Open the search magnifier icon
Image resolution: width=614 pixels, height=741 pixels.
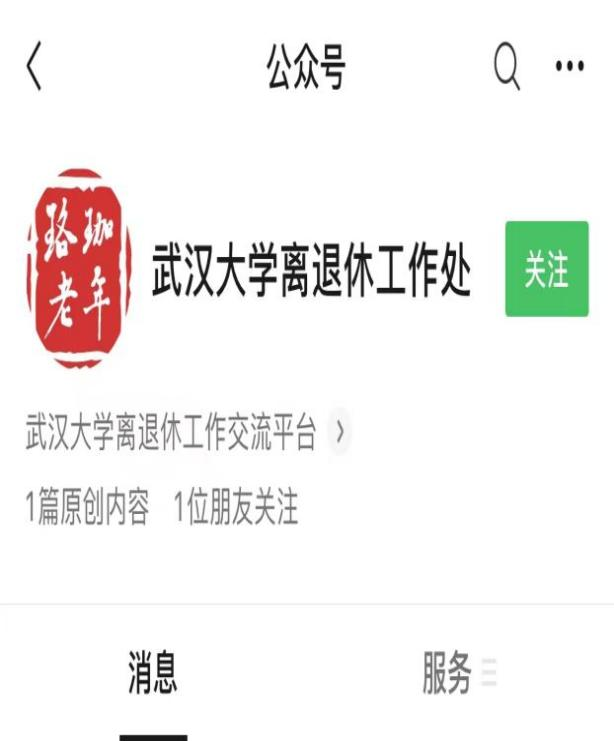[x=507, y=67]
